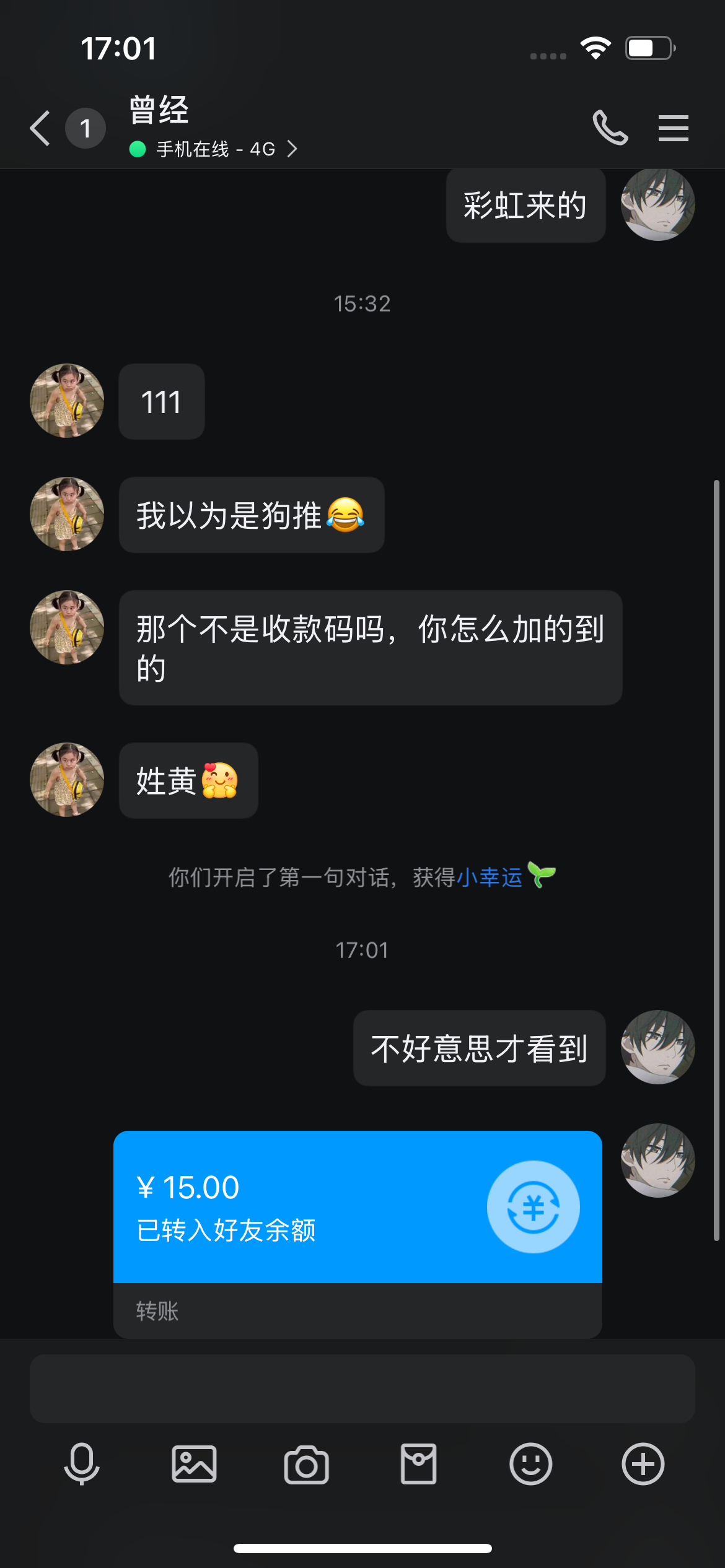
Task: Go back to the message list
Action: (x=41, y=128)
